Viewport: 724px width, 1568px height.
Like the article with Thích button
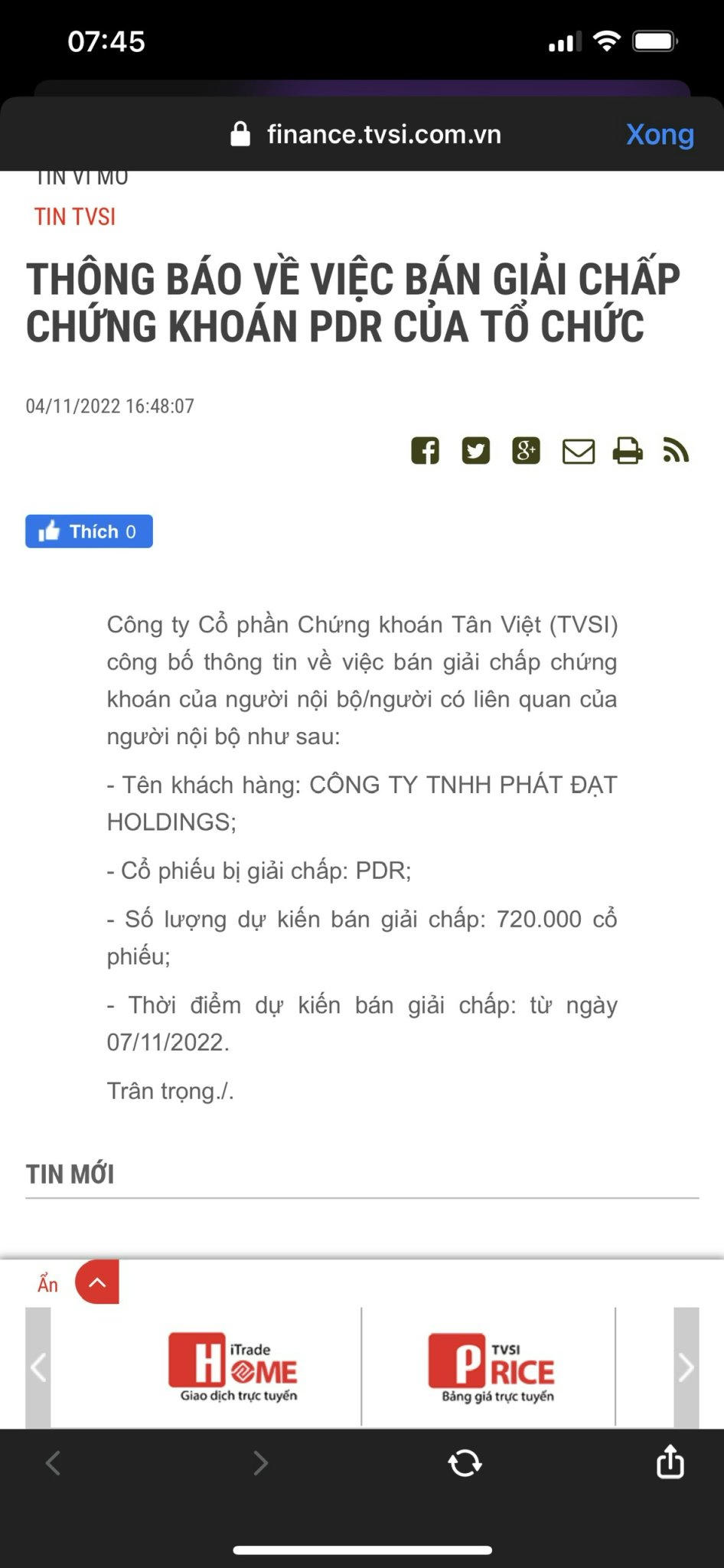89,531
